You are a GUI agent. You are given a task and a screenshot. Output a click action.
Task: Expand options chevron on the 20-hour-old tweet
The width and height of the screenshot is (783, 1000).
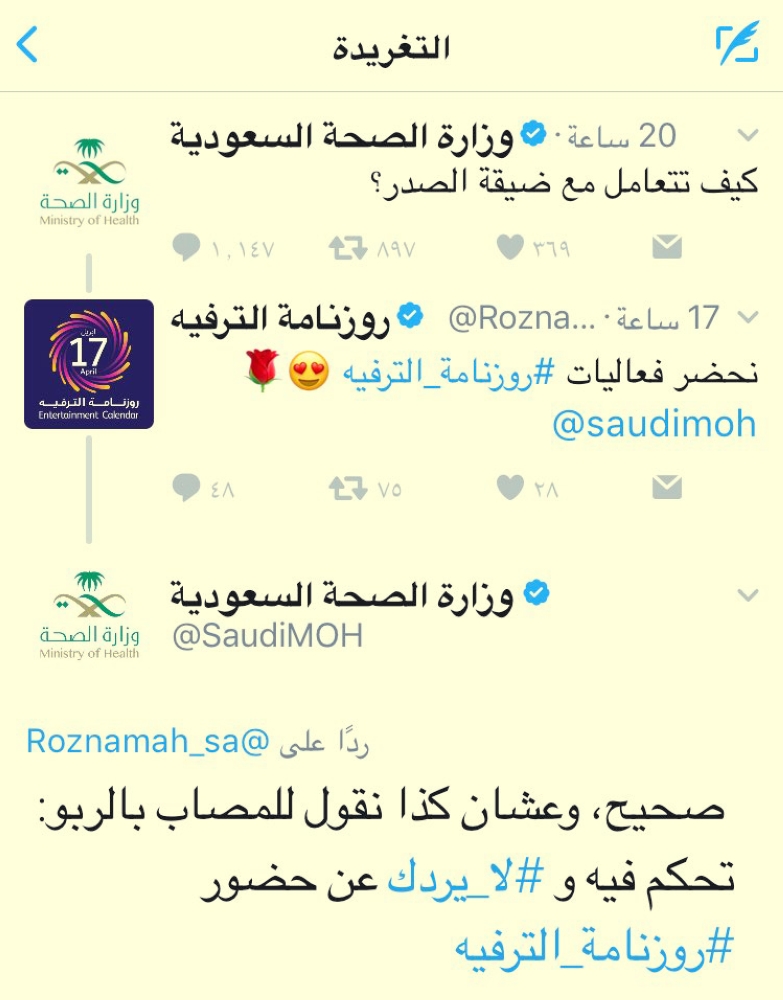coord(747,136)
